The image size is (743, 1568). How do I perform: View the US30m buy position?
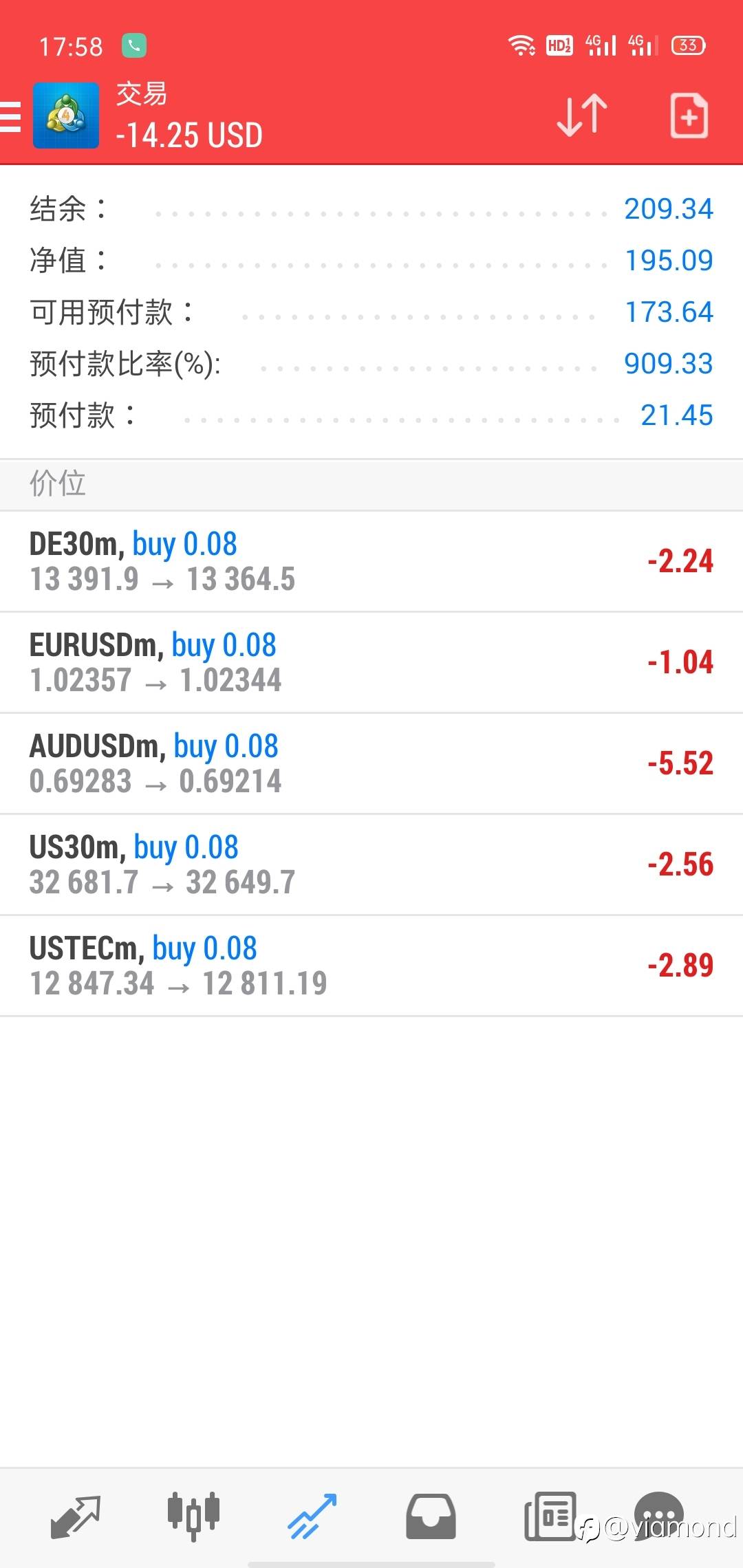point(371,864)
